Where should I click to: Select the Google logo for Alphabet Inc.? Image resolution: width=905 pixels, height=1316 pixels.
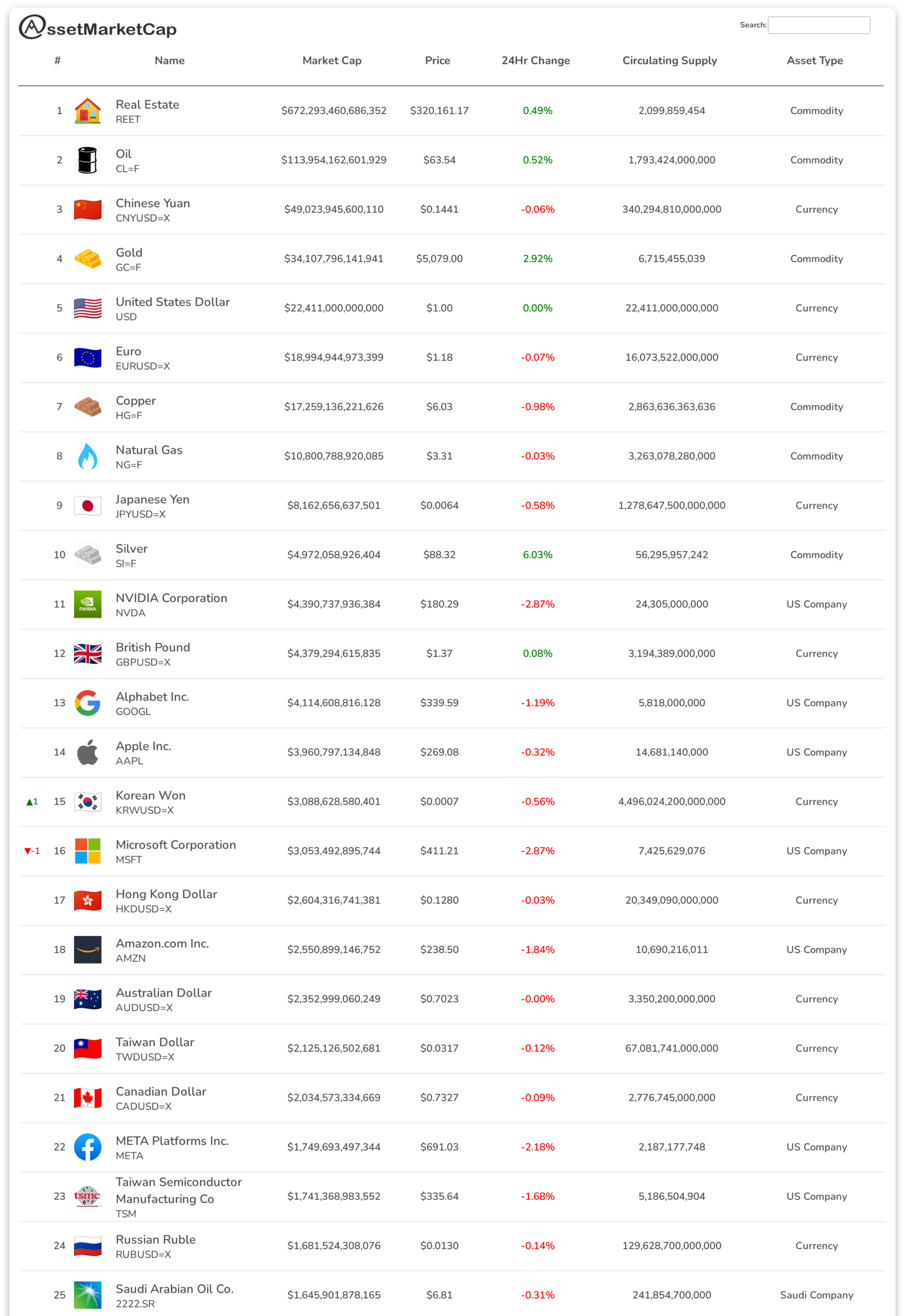(x=87, y=703)
